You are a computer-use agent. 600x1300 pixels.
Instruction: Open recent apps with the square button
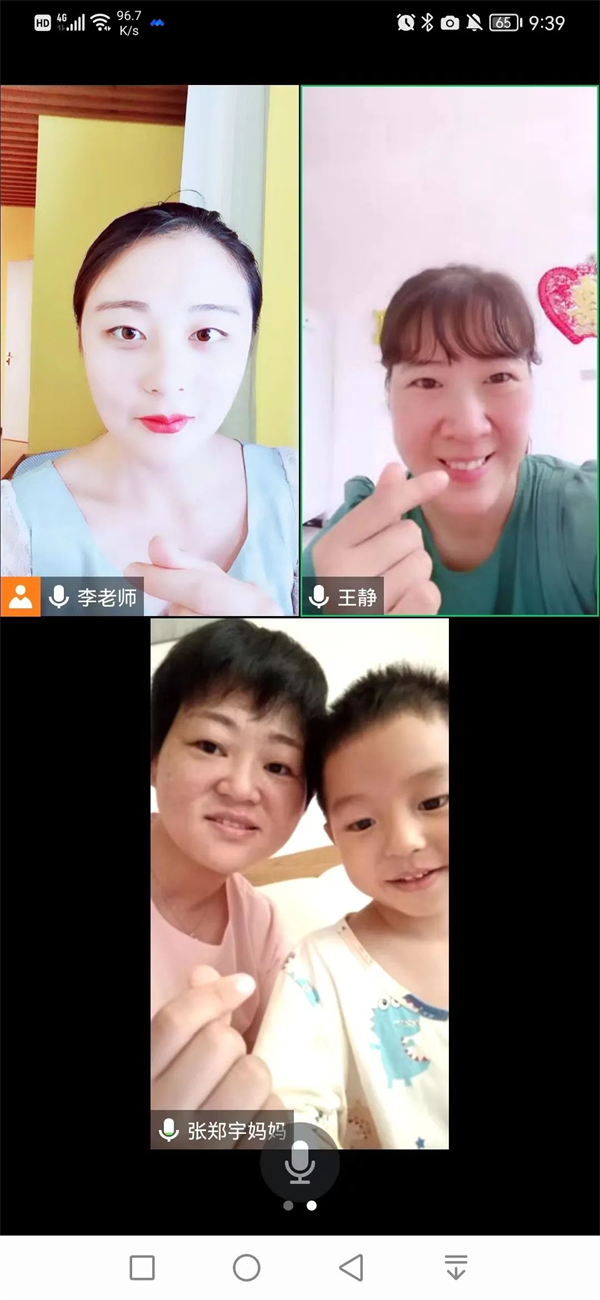click(x=143, y=1268)
